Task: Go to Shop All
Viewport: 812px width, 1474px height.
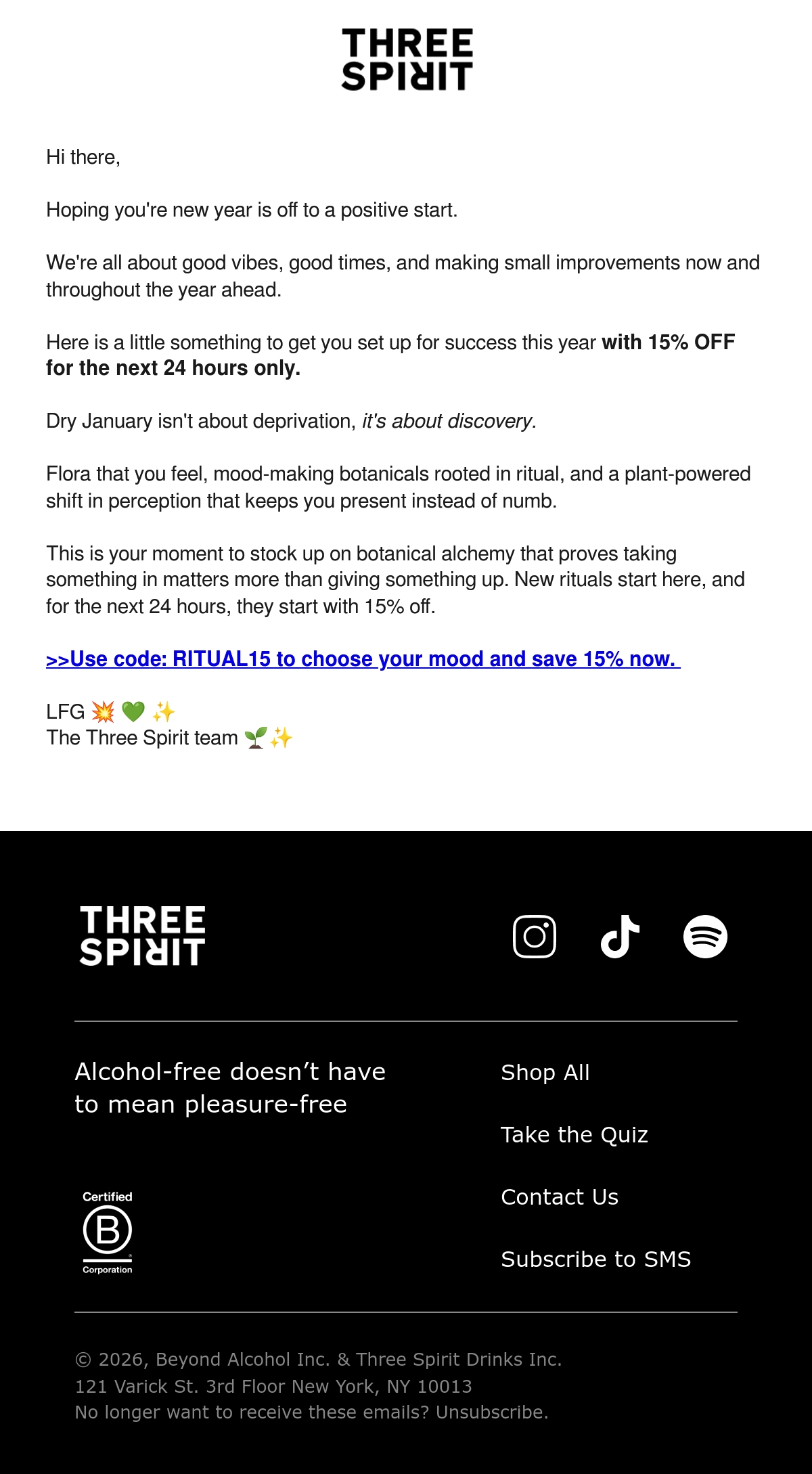Action: [545, 1073]
